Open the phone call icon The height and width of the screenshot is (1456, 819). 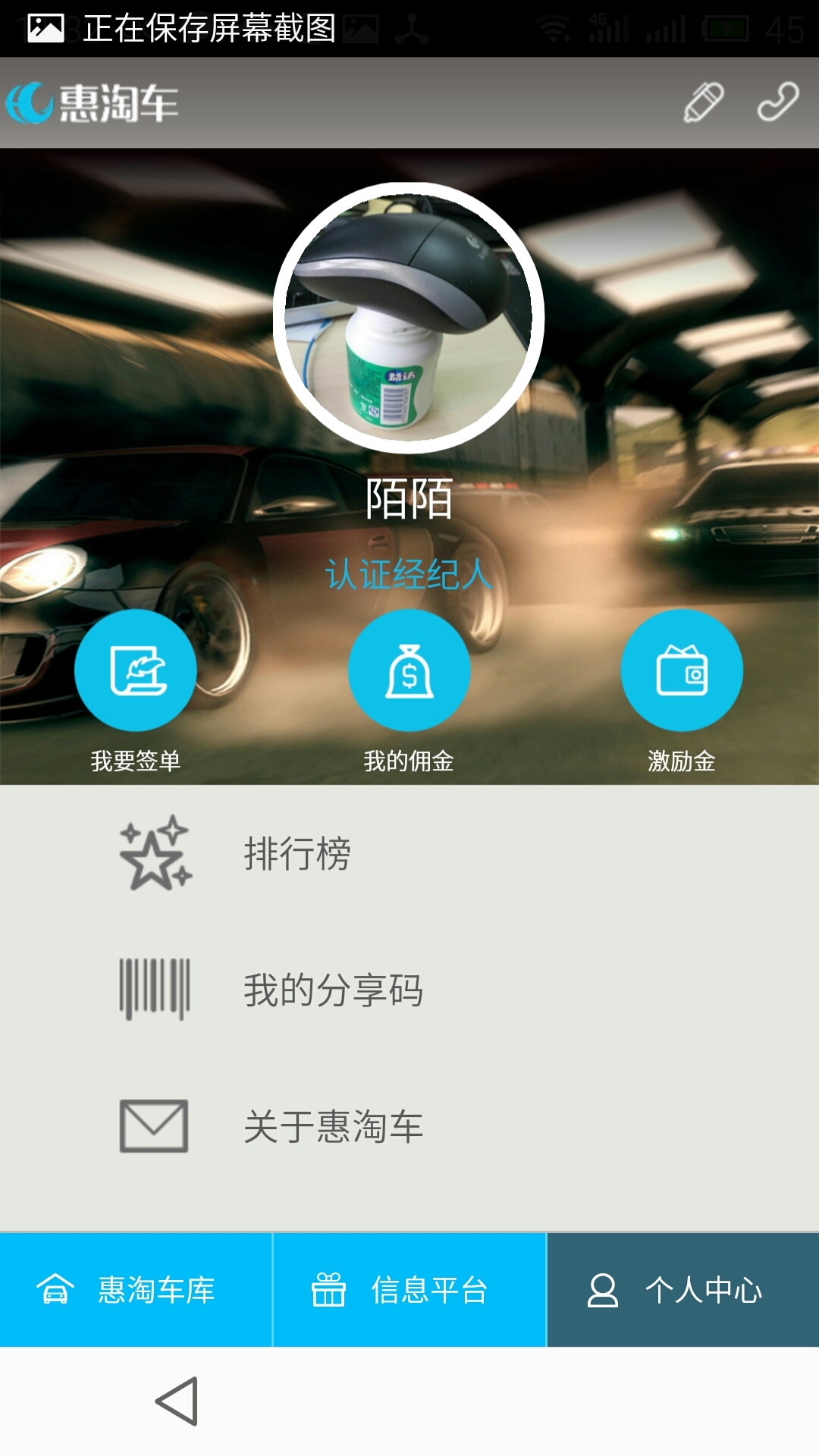(778, 102)
